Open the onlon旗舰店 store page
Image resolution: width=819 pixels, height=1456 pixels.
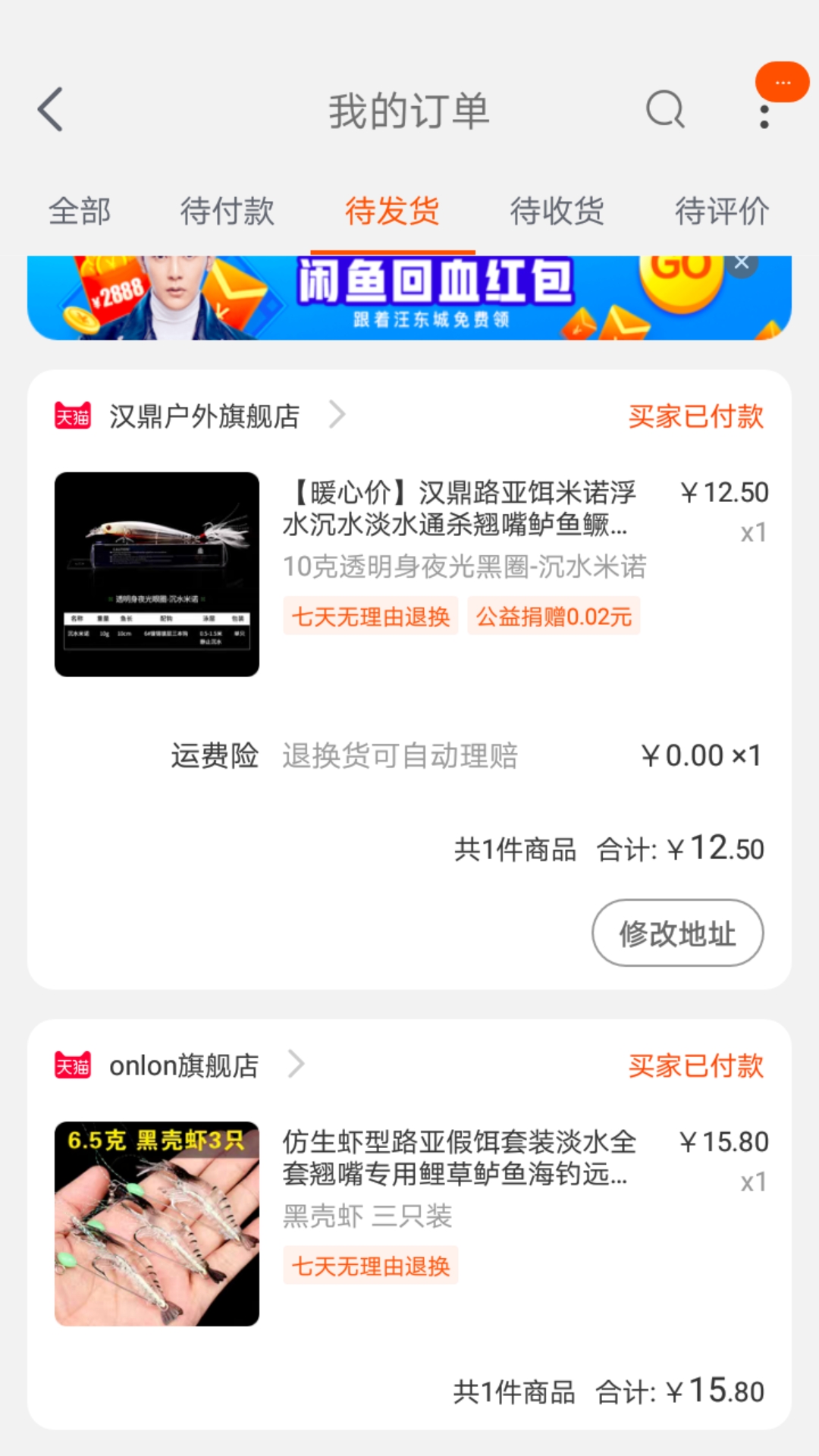(x=180, y=1065)
